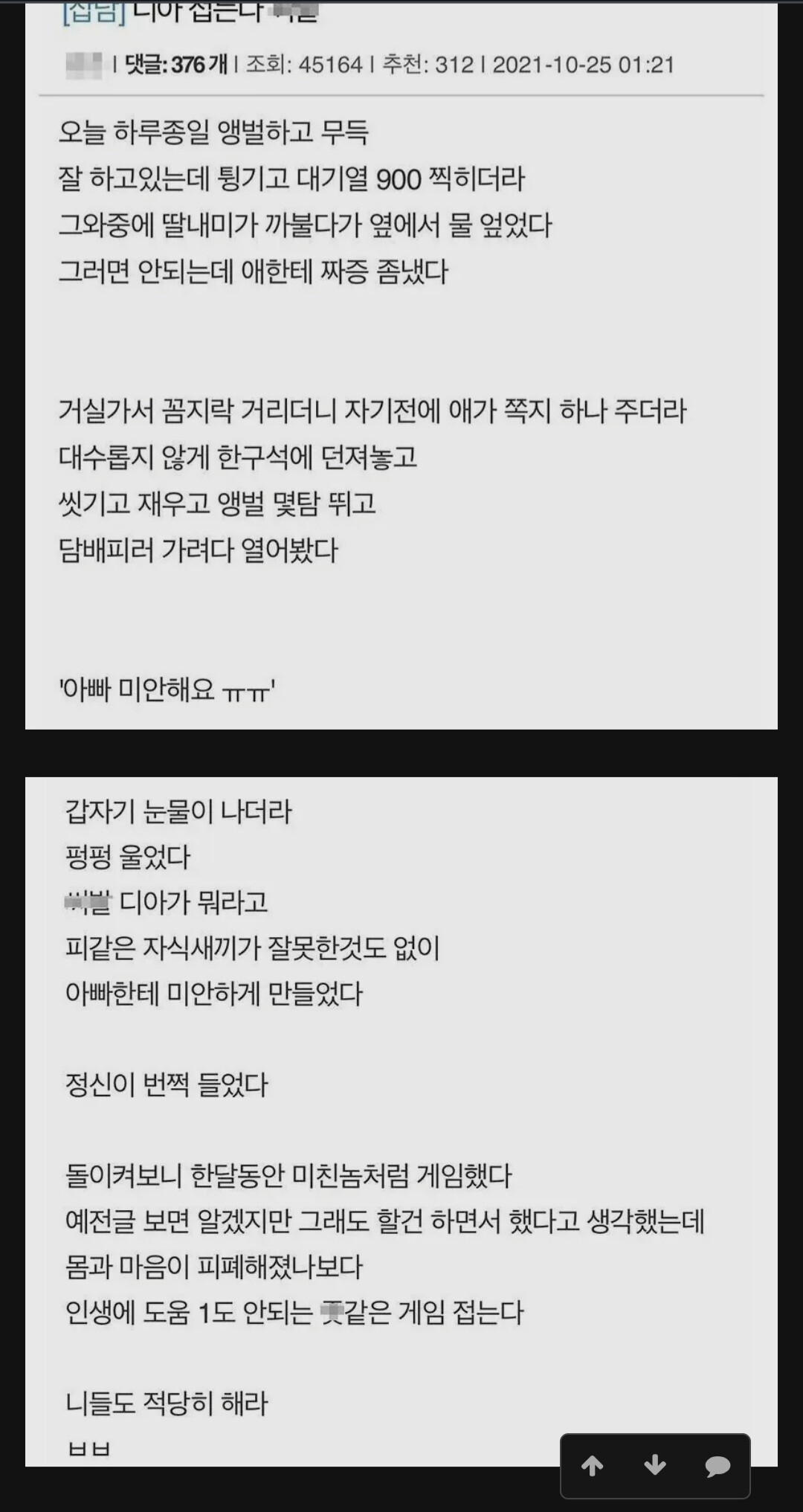Screen dimensions: 803x1512
Task: Jump to top with the up arrow
Action: coord(592,1465)
